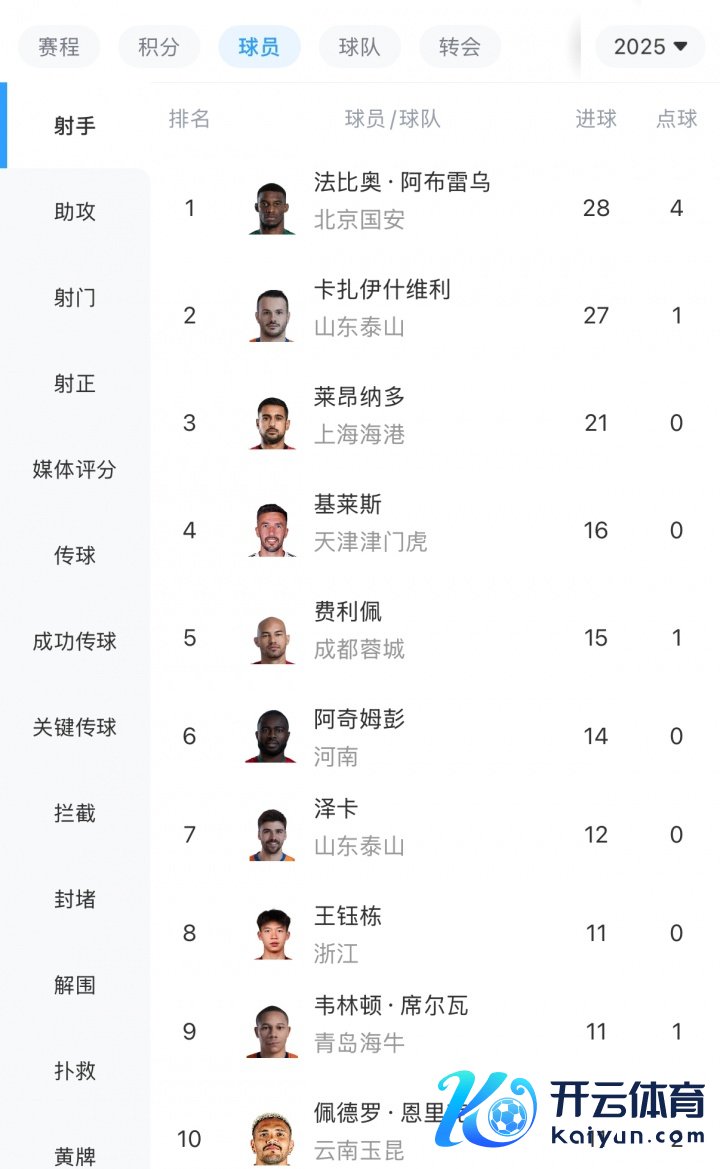Show the 助攻 ranking

(x=75, y=212)
